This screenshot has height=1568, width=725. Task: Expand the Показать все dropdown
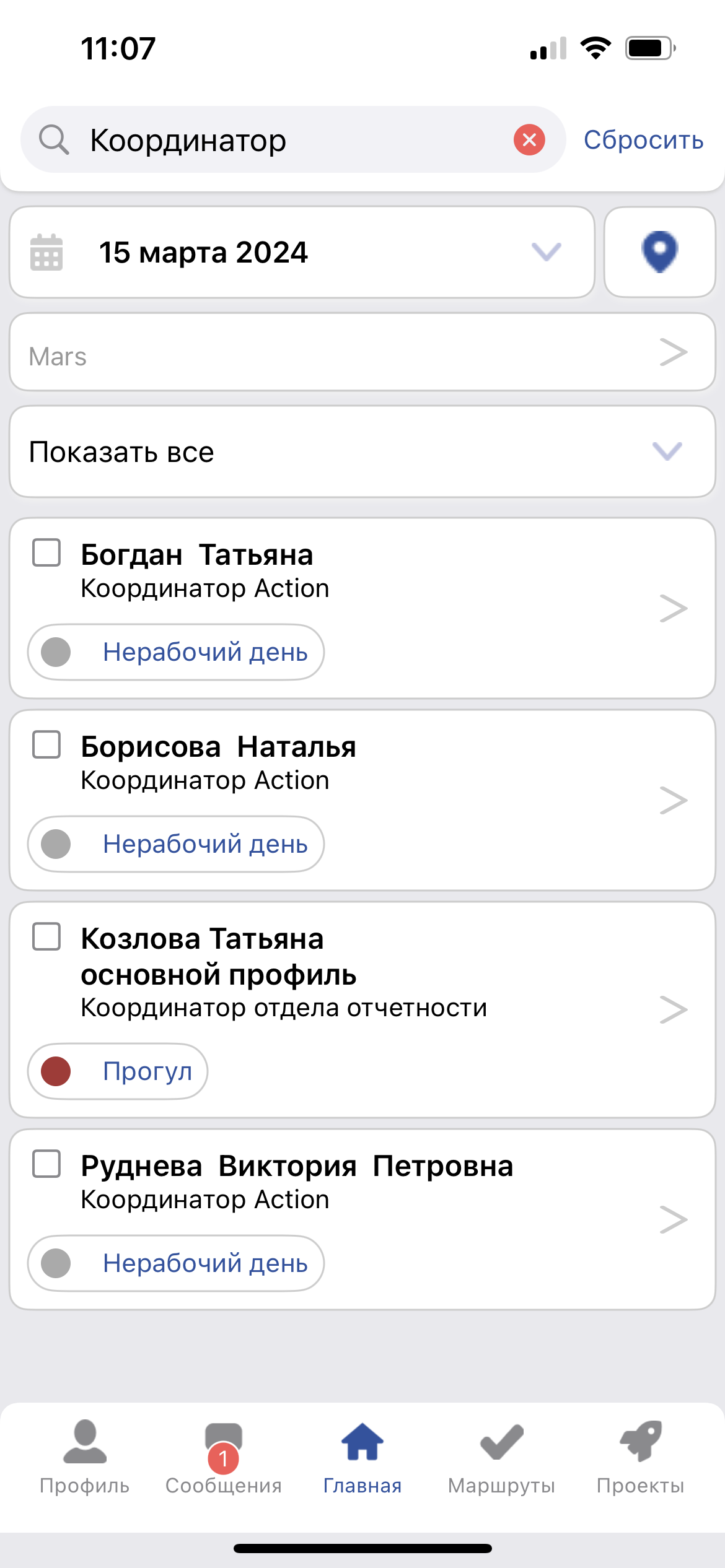(362, 451)
